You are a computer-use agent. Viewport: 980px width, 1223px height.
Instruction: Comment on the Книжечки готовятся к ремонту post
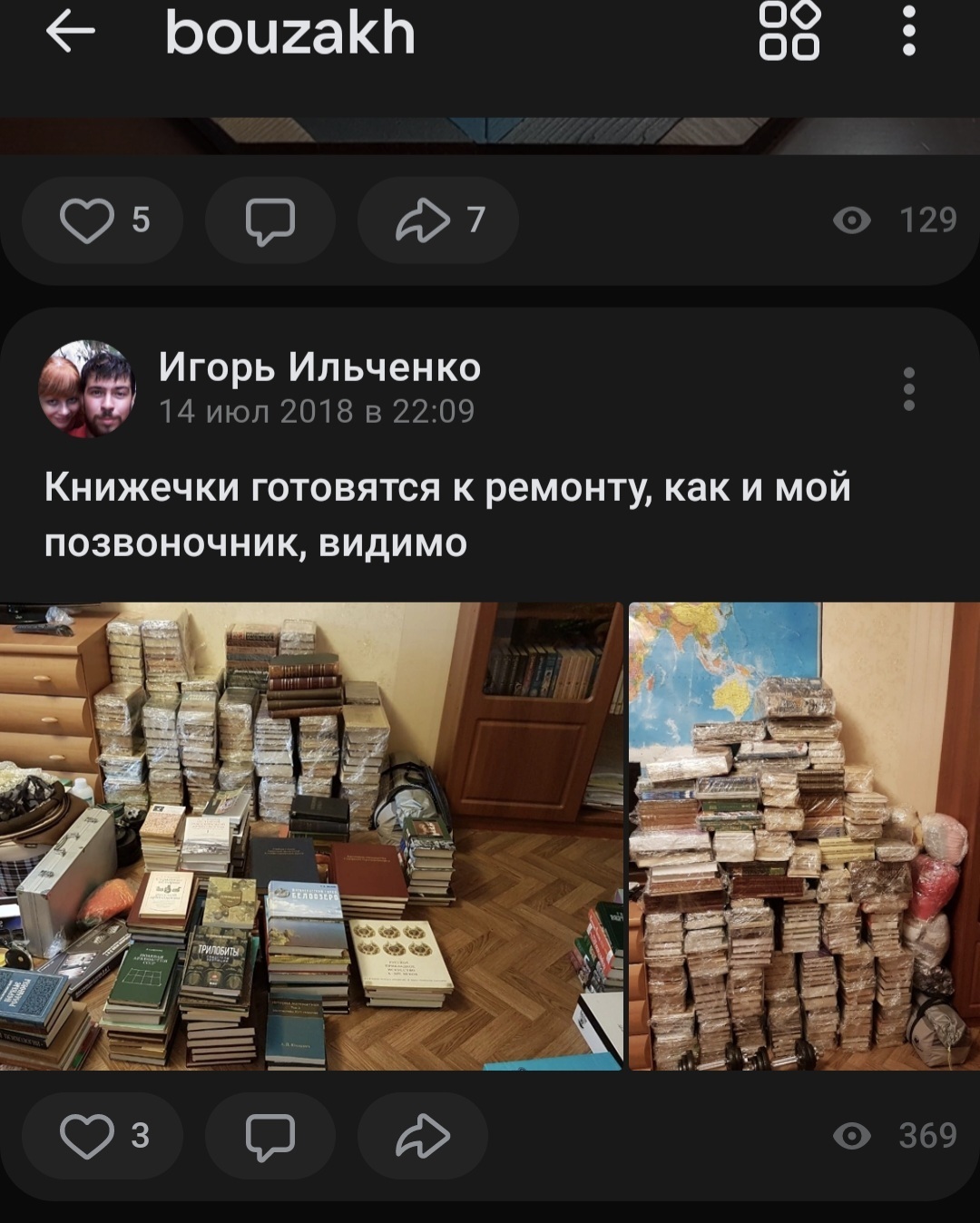pyautogui.click(x=269, y=1136)
